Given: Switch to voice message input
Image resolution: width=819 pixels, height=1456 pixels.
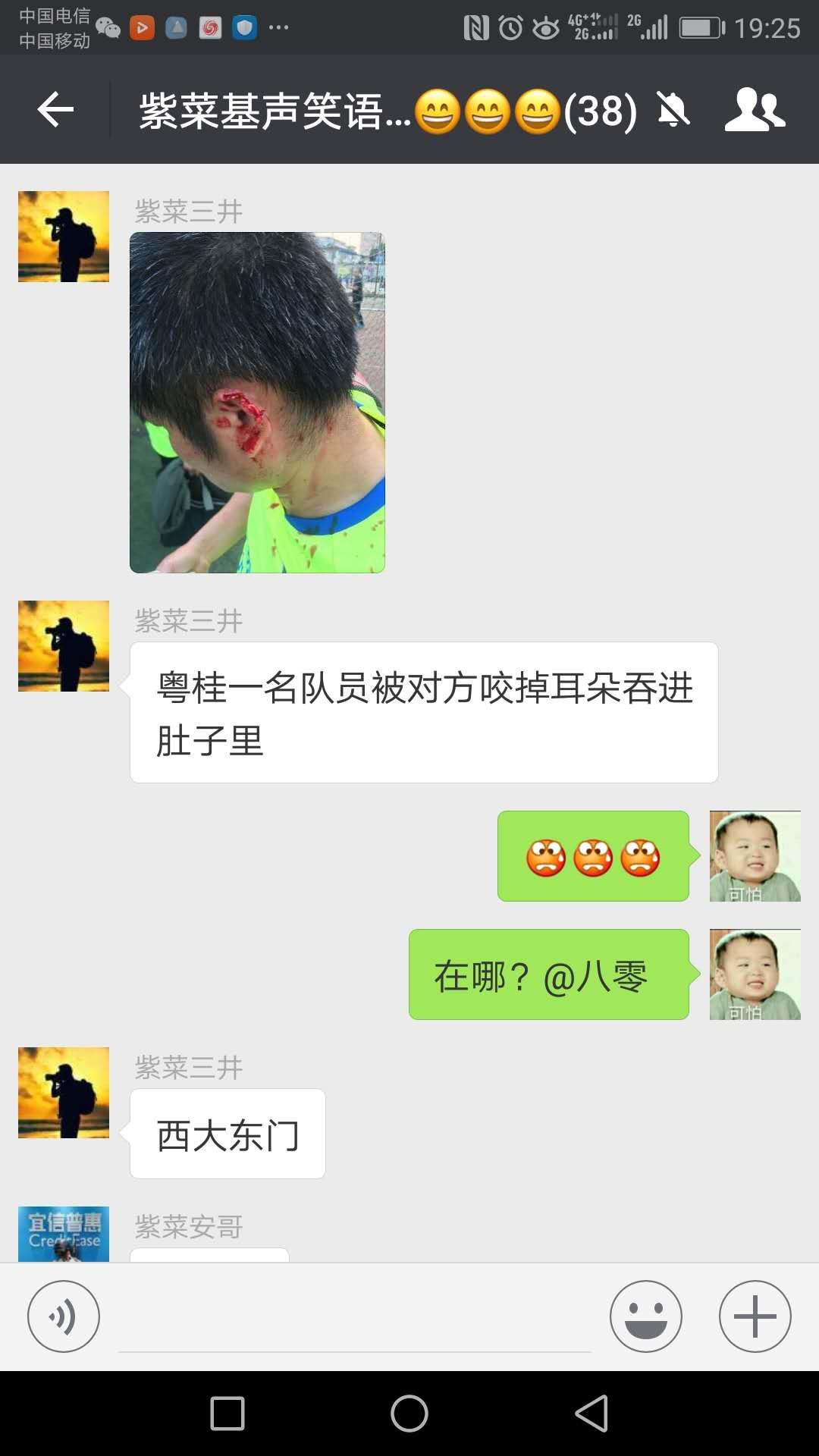Looking at the screenshot, I should 64,1316.
